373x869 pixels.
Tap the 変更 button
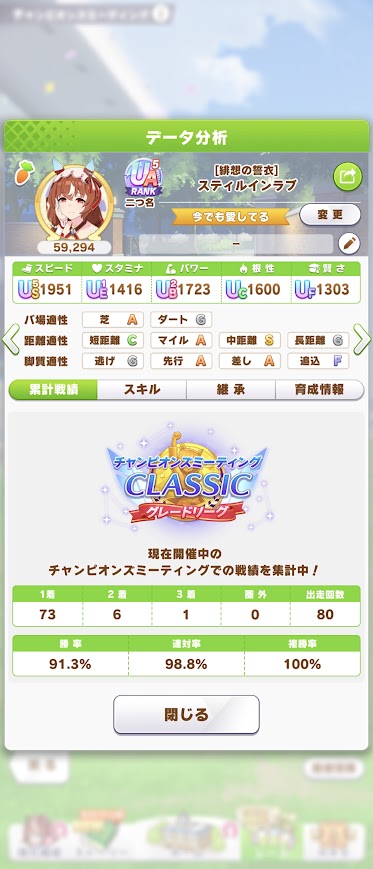coord(330,214)
